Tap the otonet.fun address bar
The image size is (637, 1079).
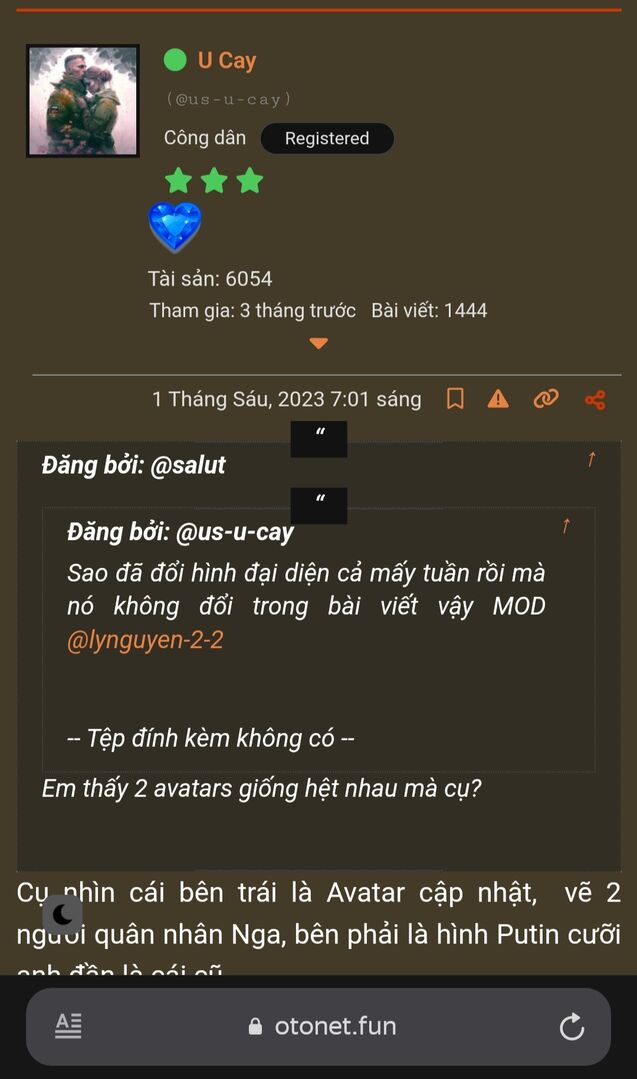[x=321, y=1026]
